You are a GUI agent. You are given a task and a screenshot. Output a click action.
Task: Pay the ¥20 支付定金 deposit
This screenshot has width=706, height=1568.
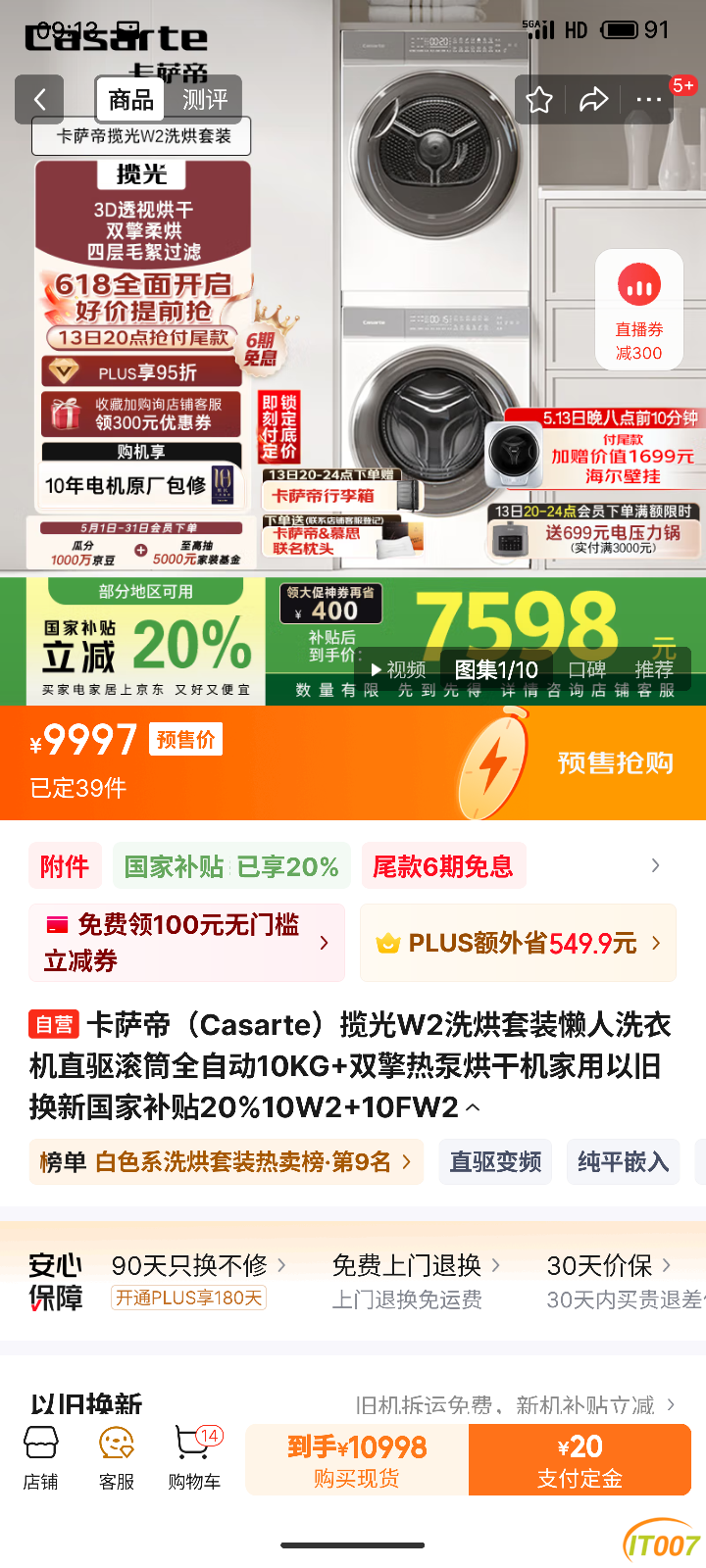click(580, 1460)
